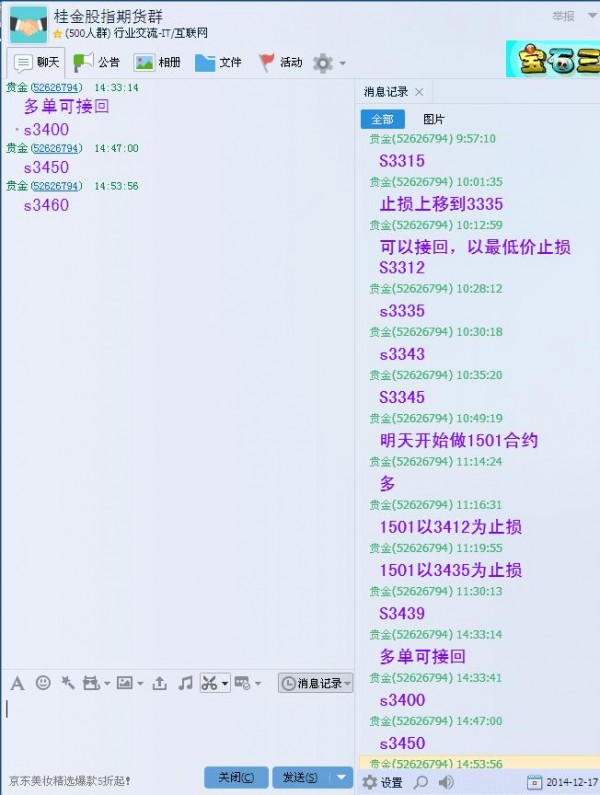Screen dimensions: 600x795
Task: Open the font style button
Action: tap(17, 683)
